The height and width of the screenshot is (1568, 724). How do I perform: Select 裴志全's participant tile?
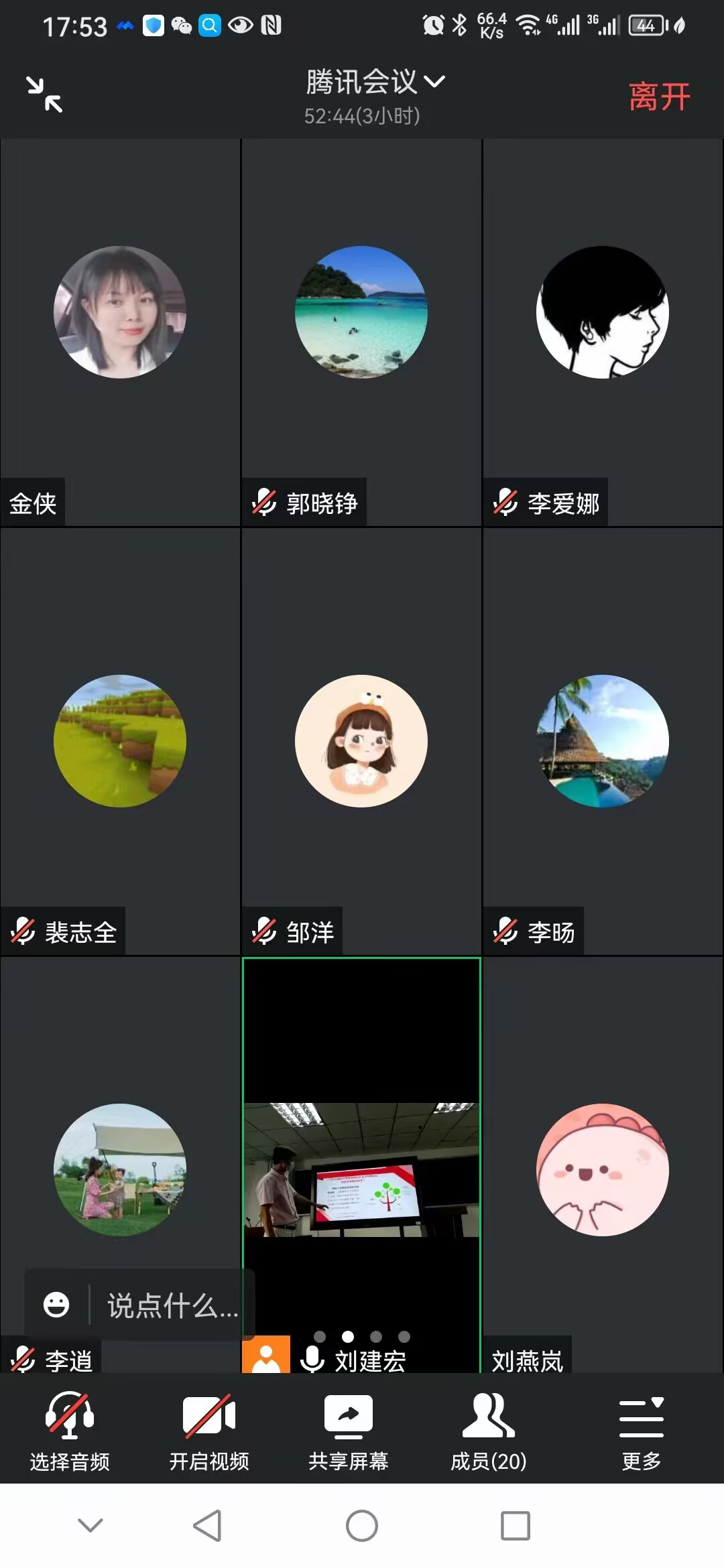[x=120, y=741]
